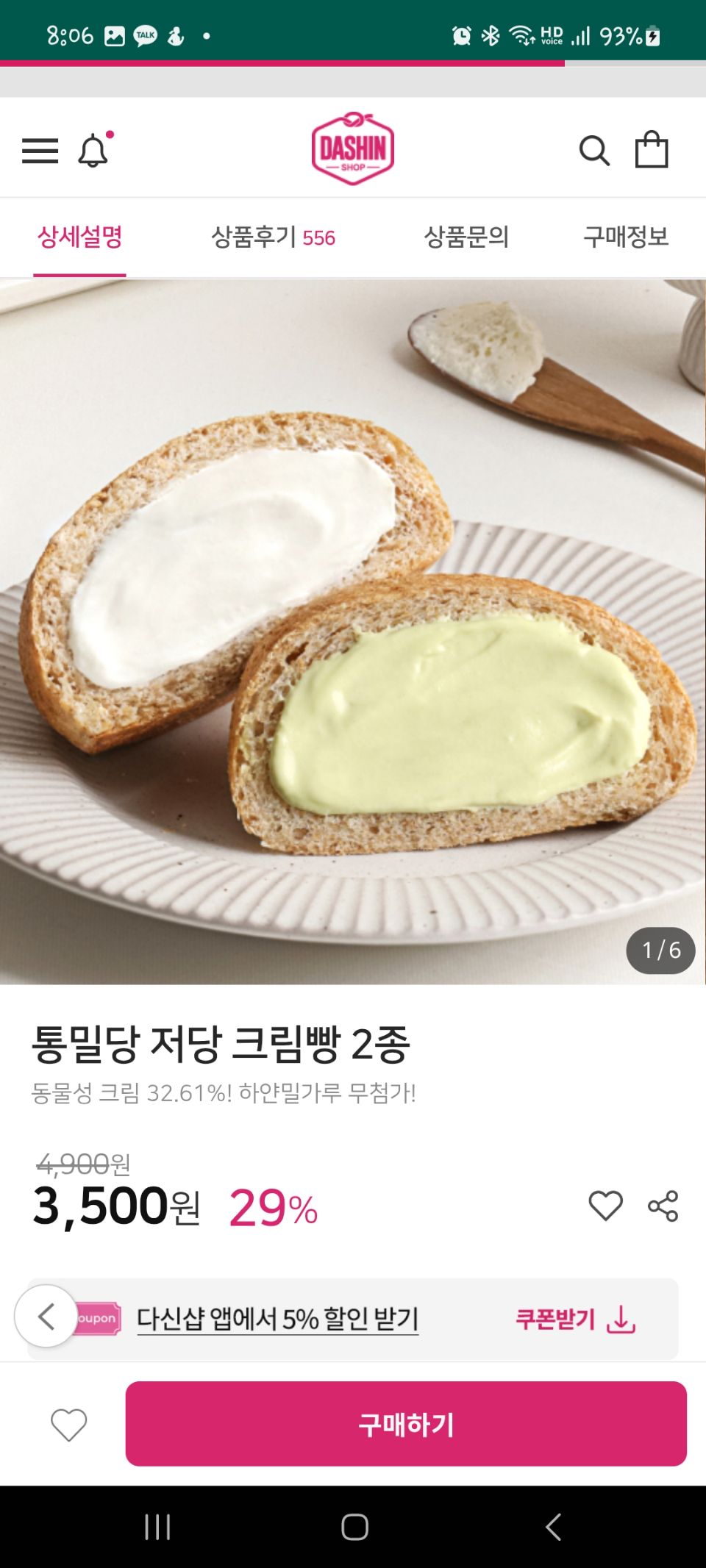This screenshot has width=706, height=1568.
Task: Select the 상세설명 tab
Action: (x=79, y=237)
